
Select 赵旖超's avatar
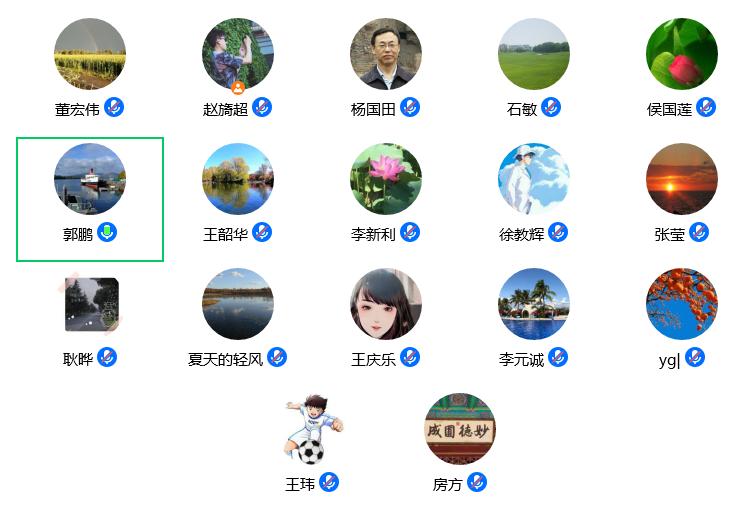click(238, 54)
